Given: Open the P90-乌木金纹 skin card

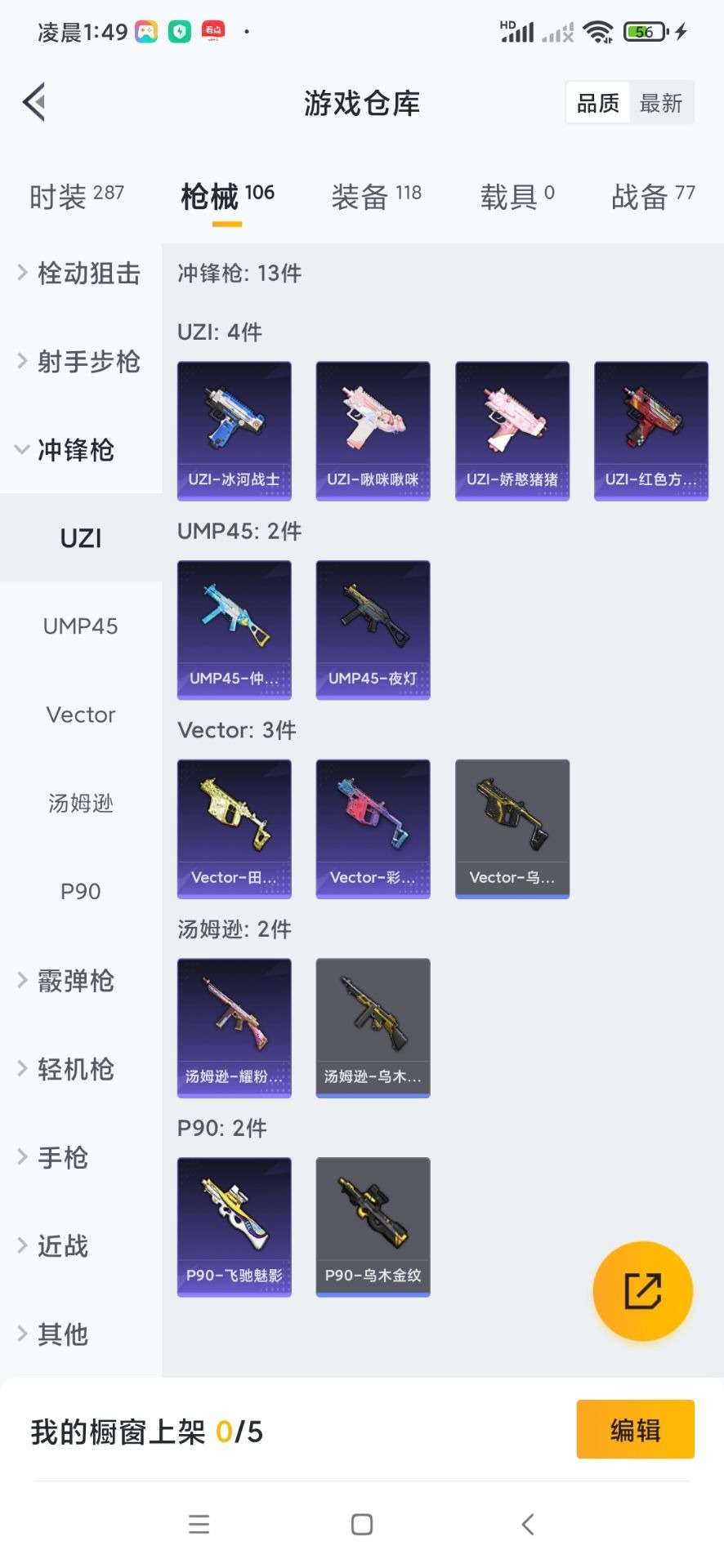Looking at the screenshot, I should coord(373,1227).
